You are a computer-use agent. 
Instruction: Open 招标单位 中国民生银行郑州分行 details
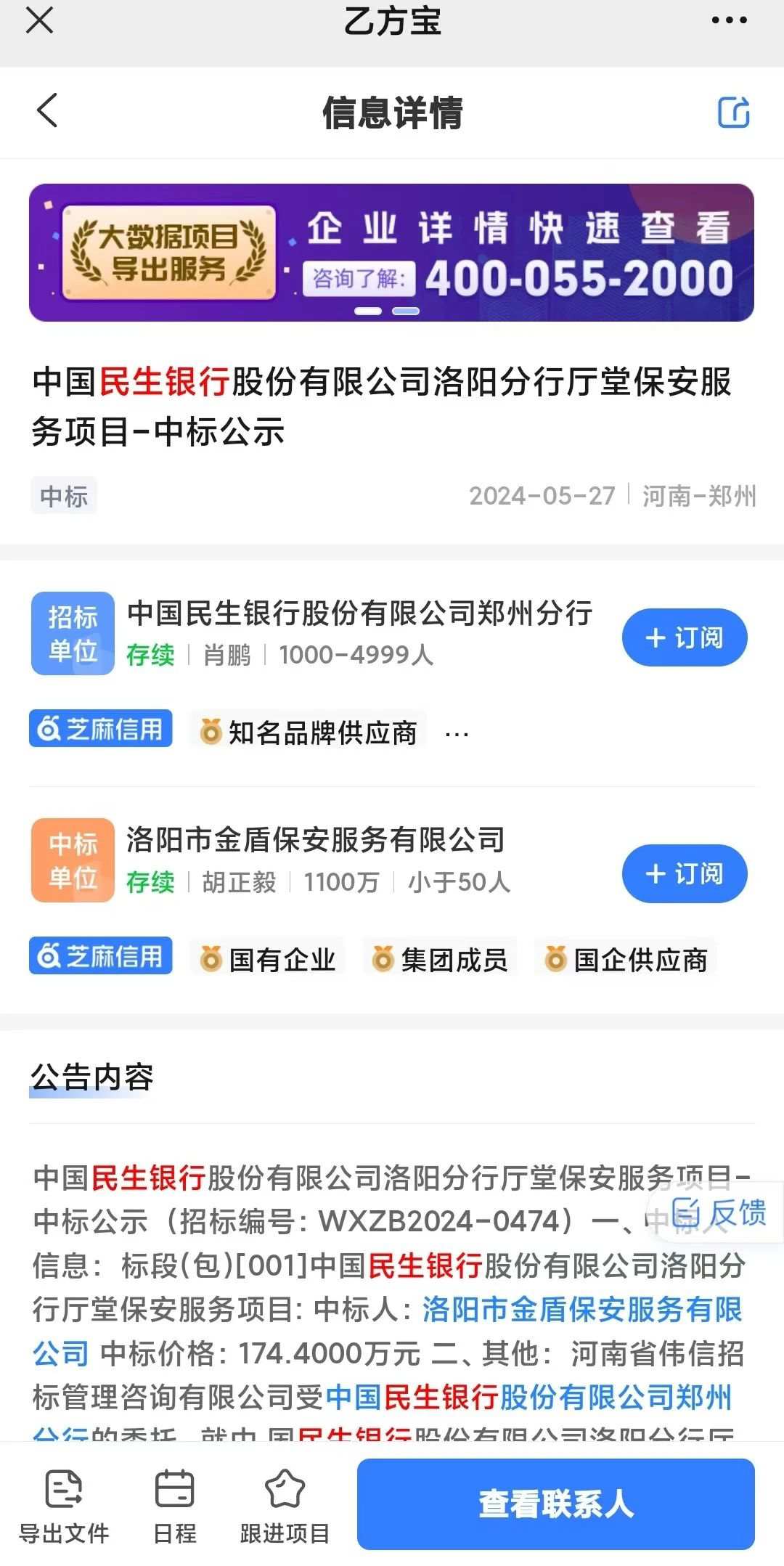point(359,613)
